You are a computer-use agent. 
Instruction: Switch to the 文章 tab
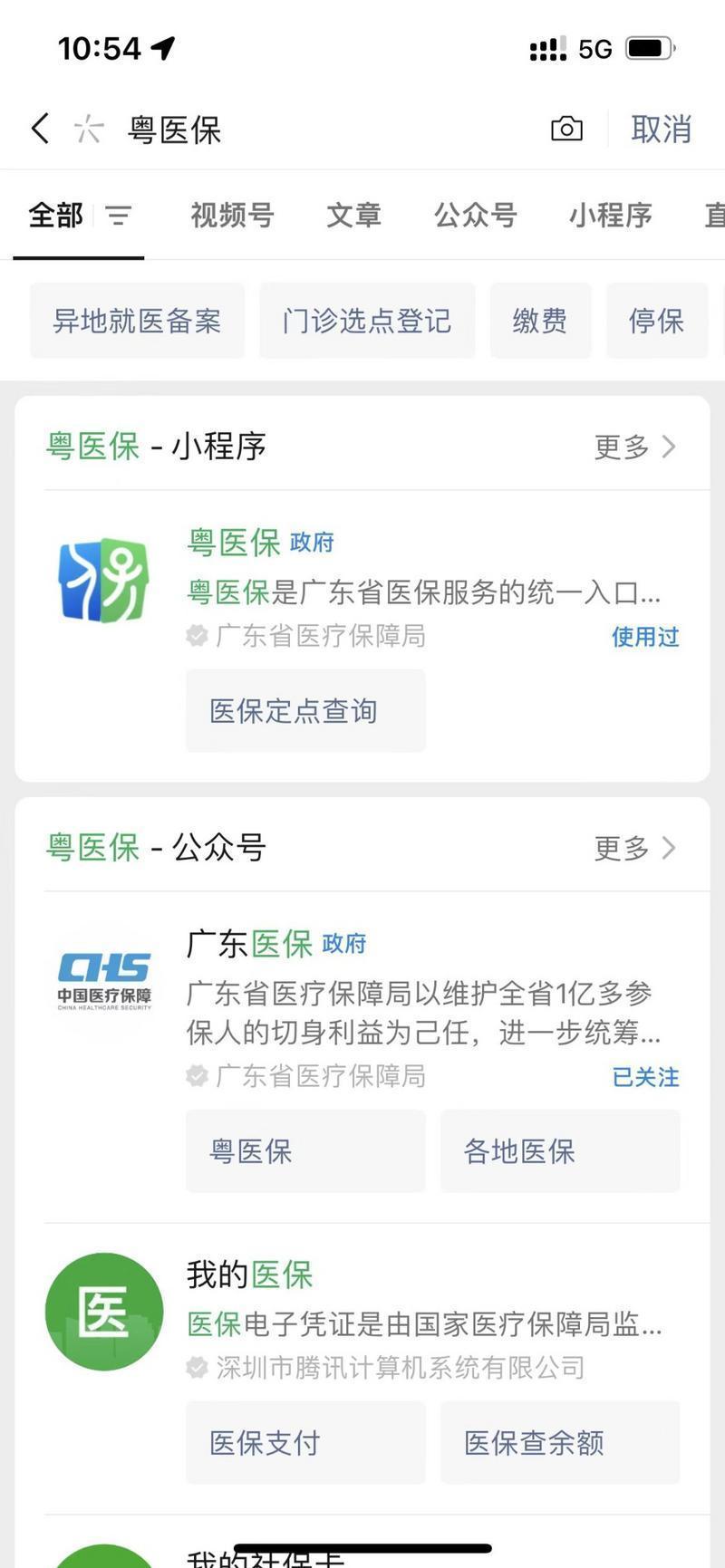point(353,216)
